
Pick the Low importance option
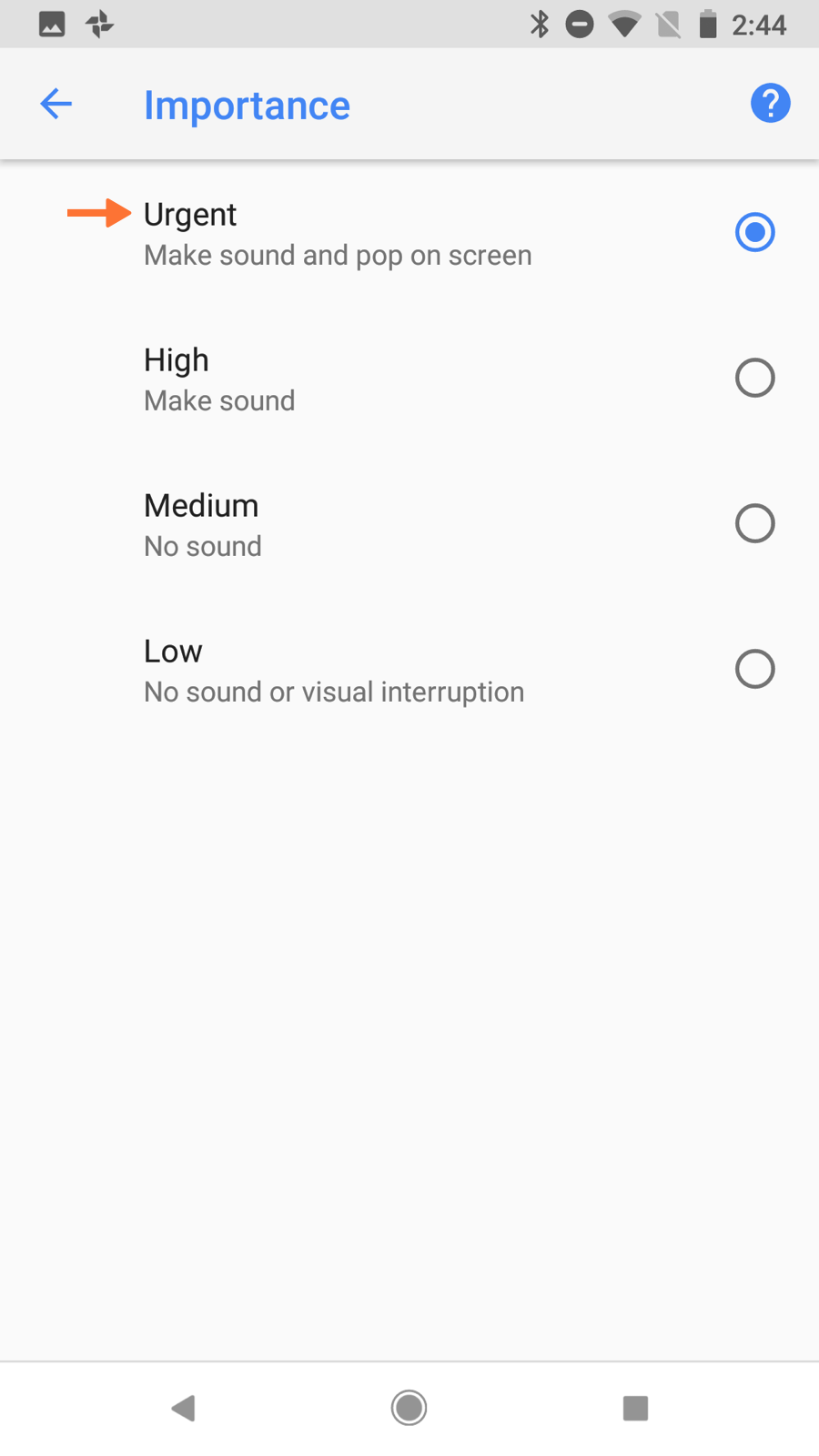click(409, 670)
